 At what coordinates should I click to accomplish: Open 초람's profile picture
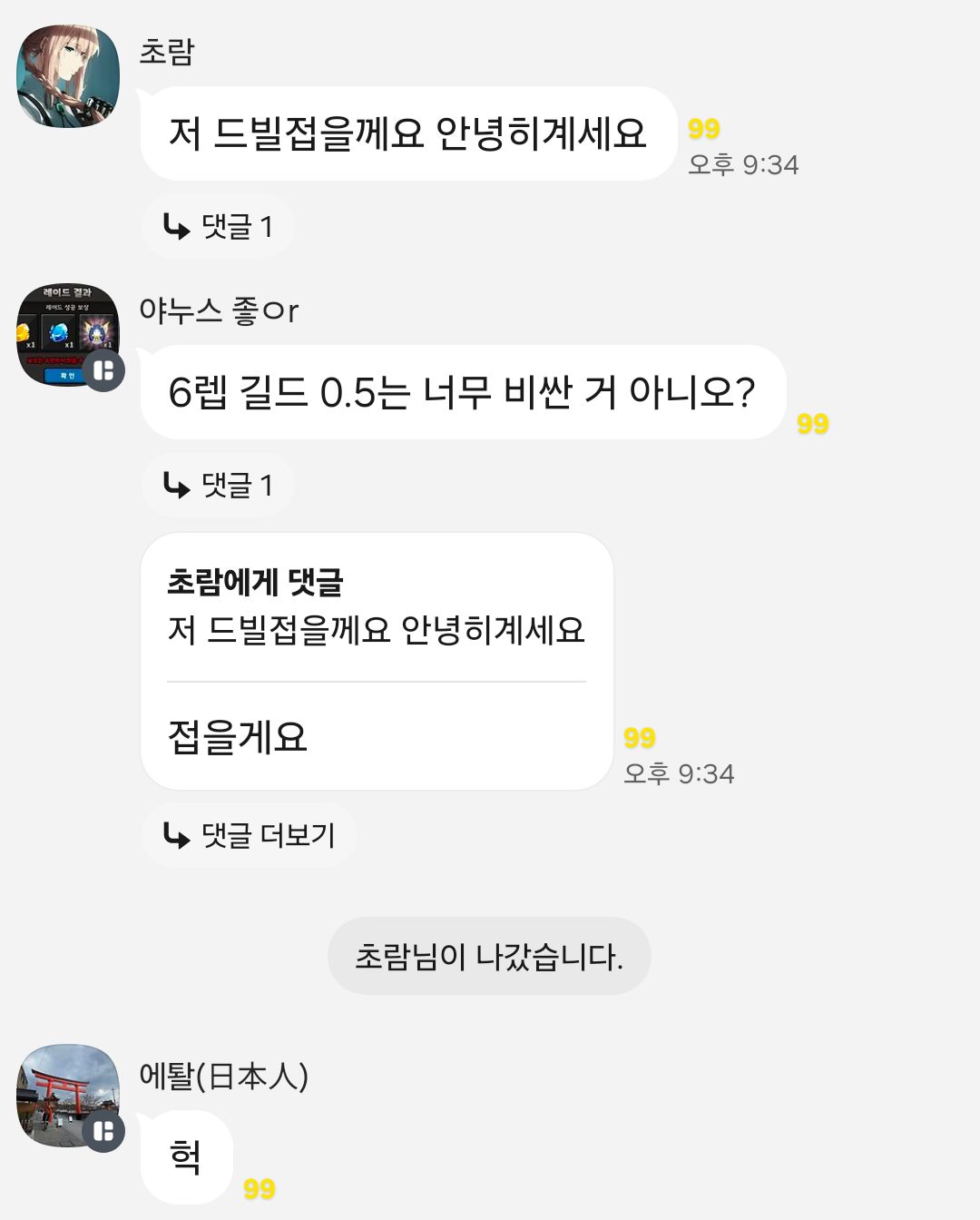68,76
